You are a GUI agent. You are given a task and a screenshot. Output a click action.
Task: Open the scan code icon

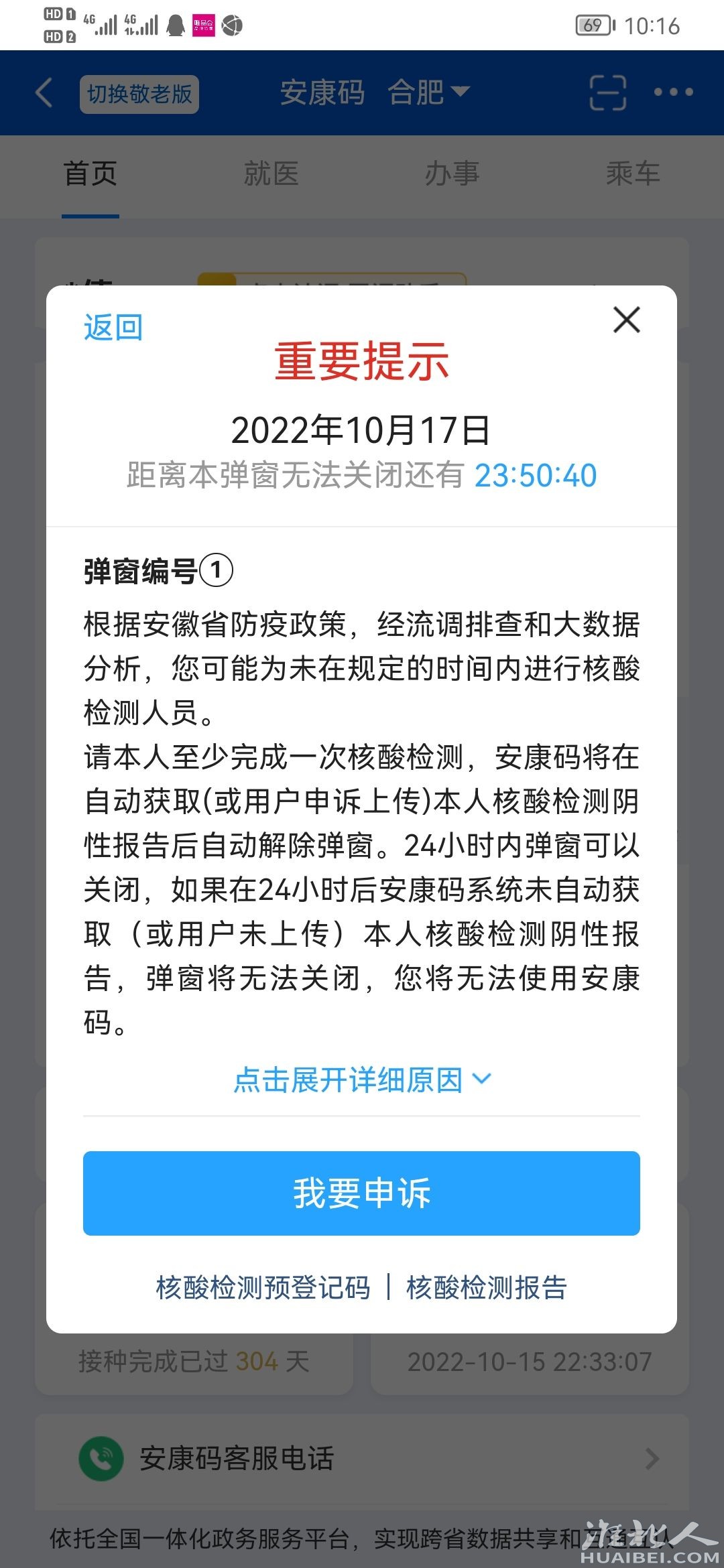pos(607,92)
